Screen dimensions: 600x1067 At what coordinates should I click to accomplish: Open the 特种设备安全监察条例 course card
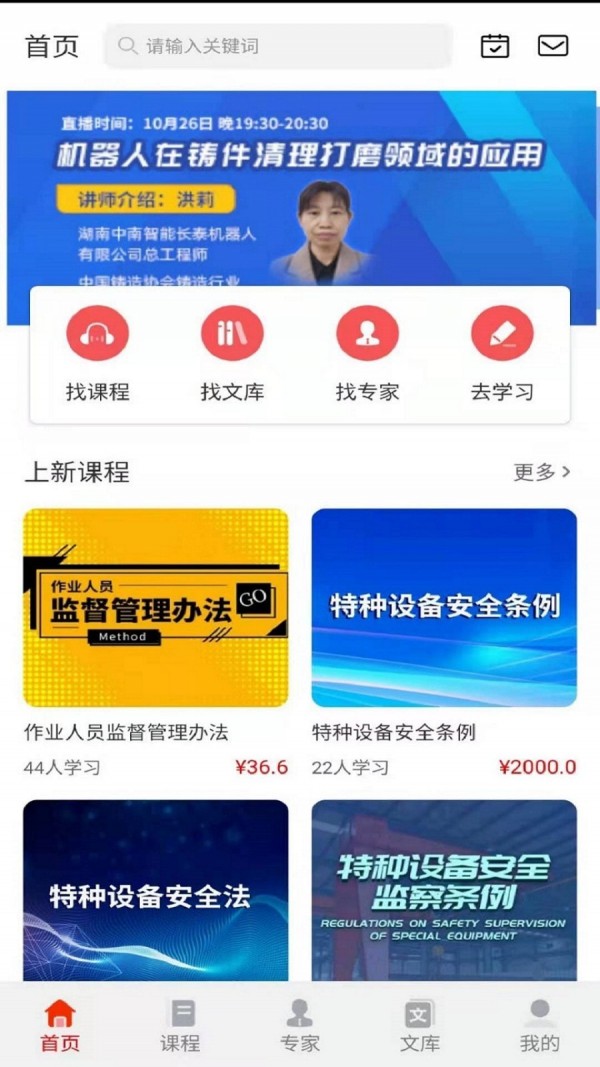[444, 890]
